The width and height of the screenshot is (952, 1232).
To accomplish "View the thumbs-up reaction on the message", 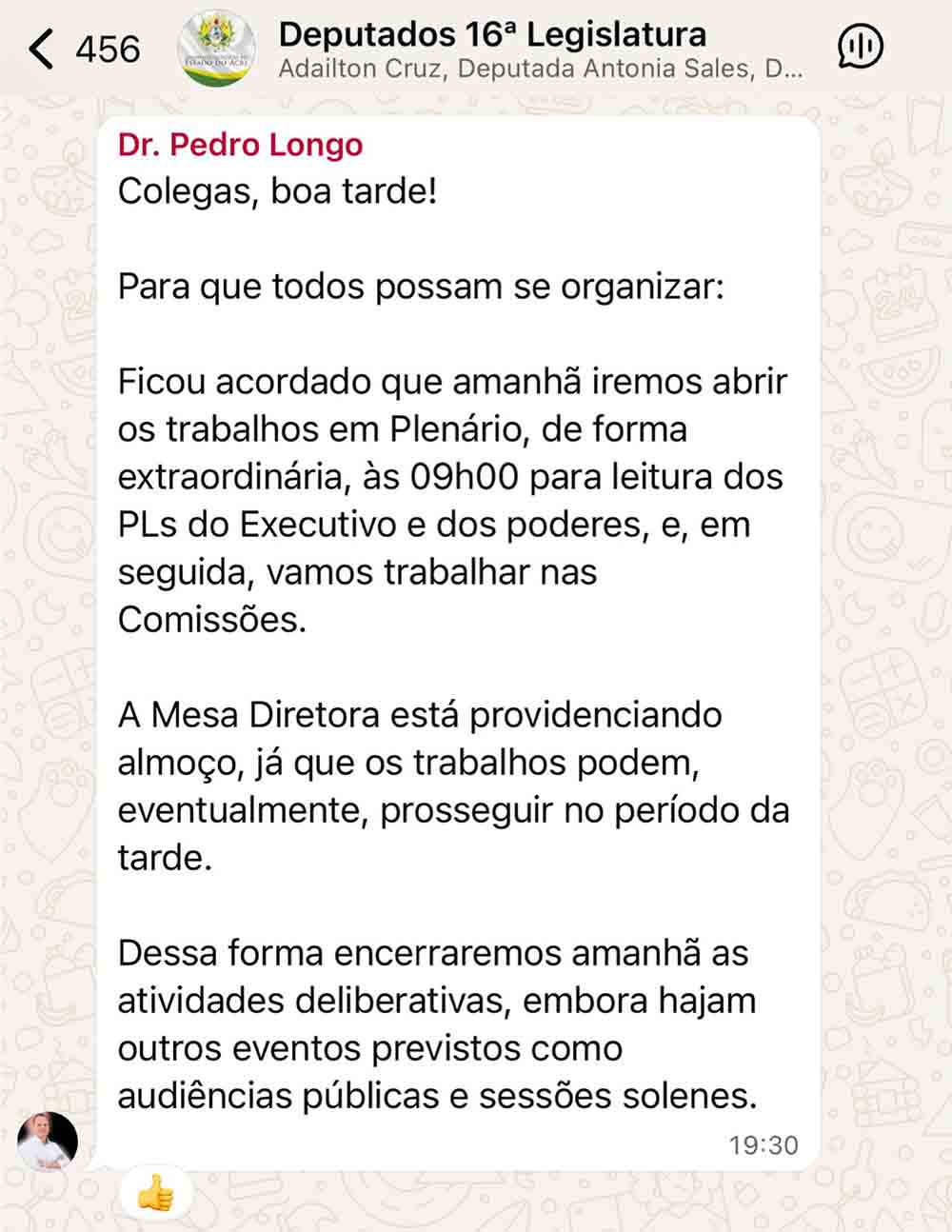I will (155, 1192).
